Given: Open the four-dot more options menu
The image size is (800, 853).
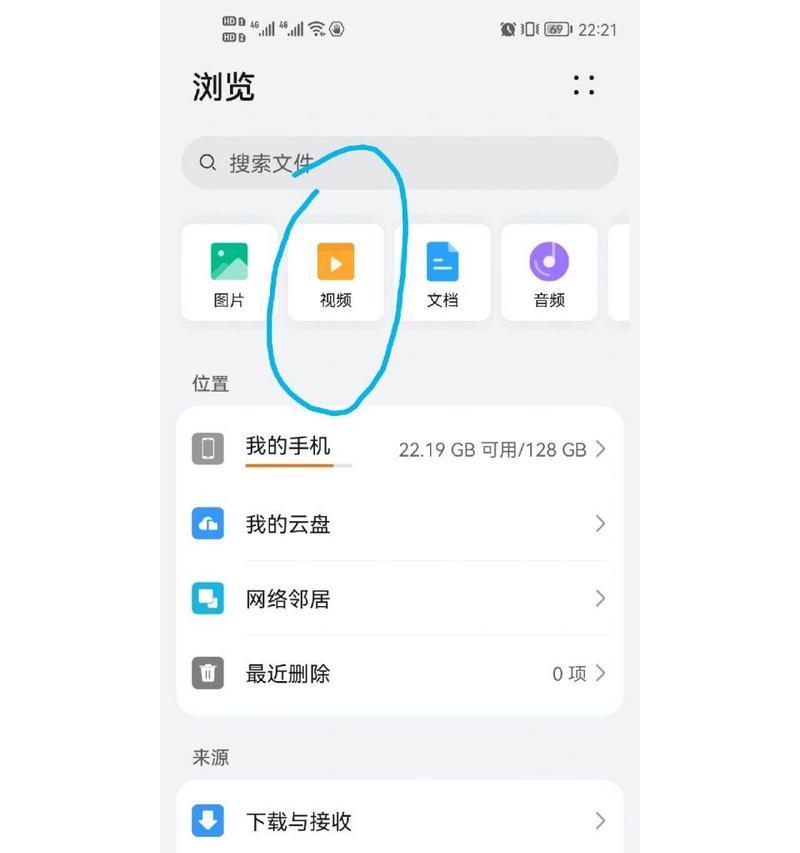Looking at the screenshot, I should coord(584,86).
